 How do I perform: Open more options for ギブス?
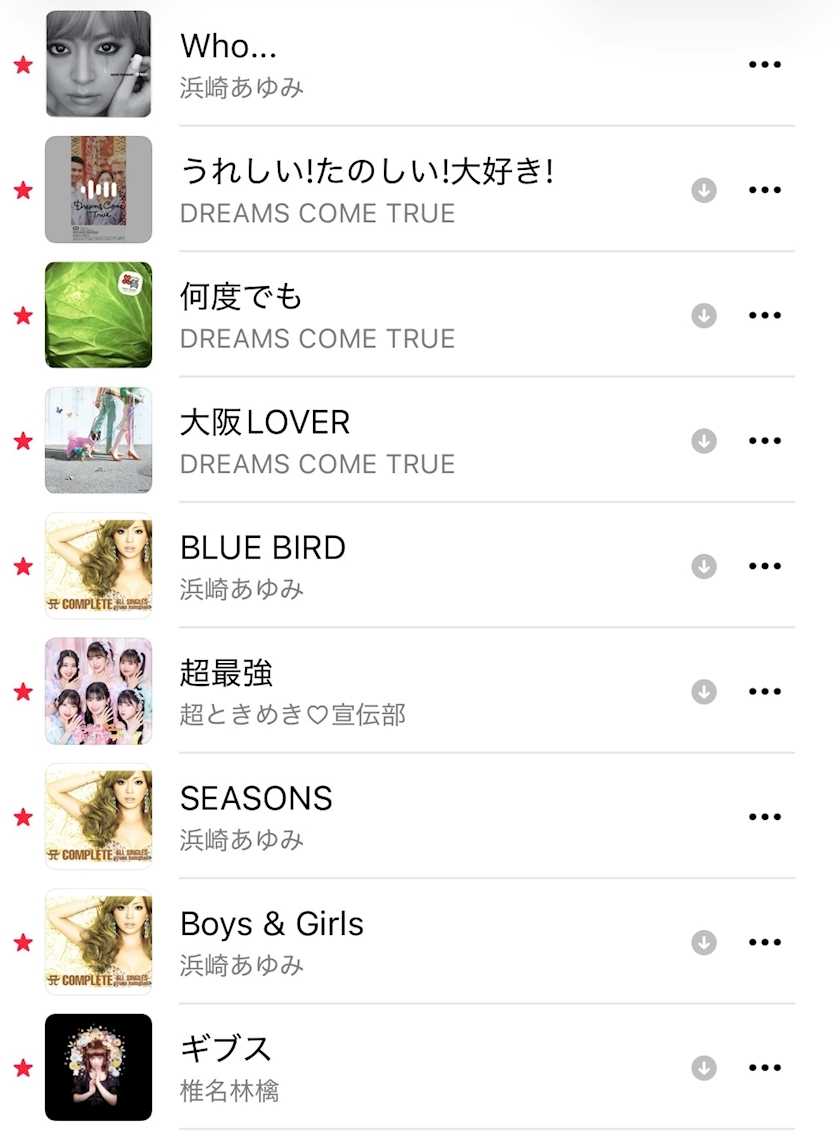(x=764, y=1068)
